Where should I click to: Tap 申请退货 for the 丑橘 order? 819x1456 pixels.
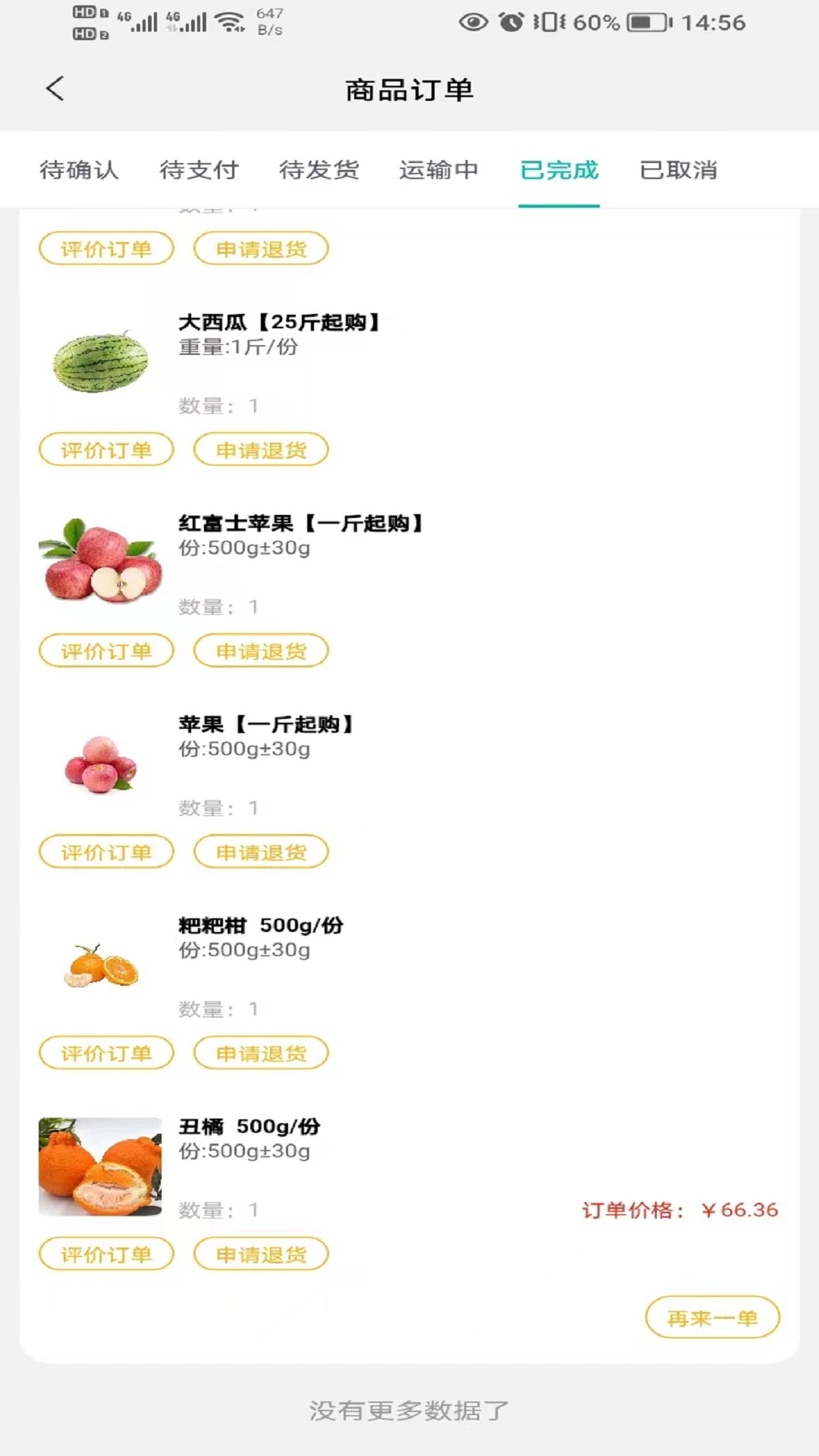pyautogui.click(x=261, y=1254)
